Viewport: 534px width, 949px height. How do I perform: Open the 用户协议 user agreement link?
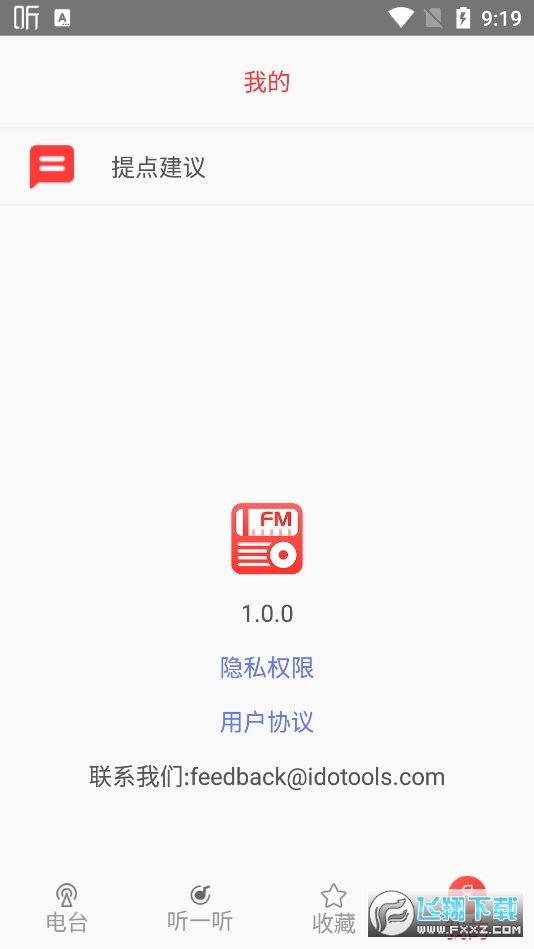coord(267,721)
